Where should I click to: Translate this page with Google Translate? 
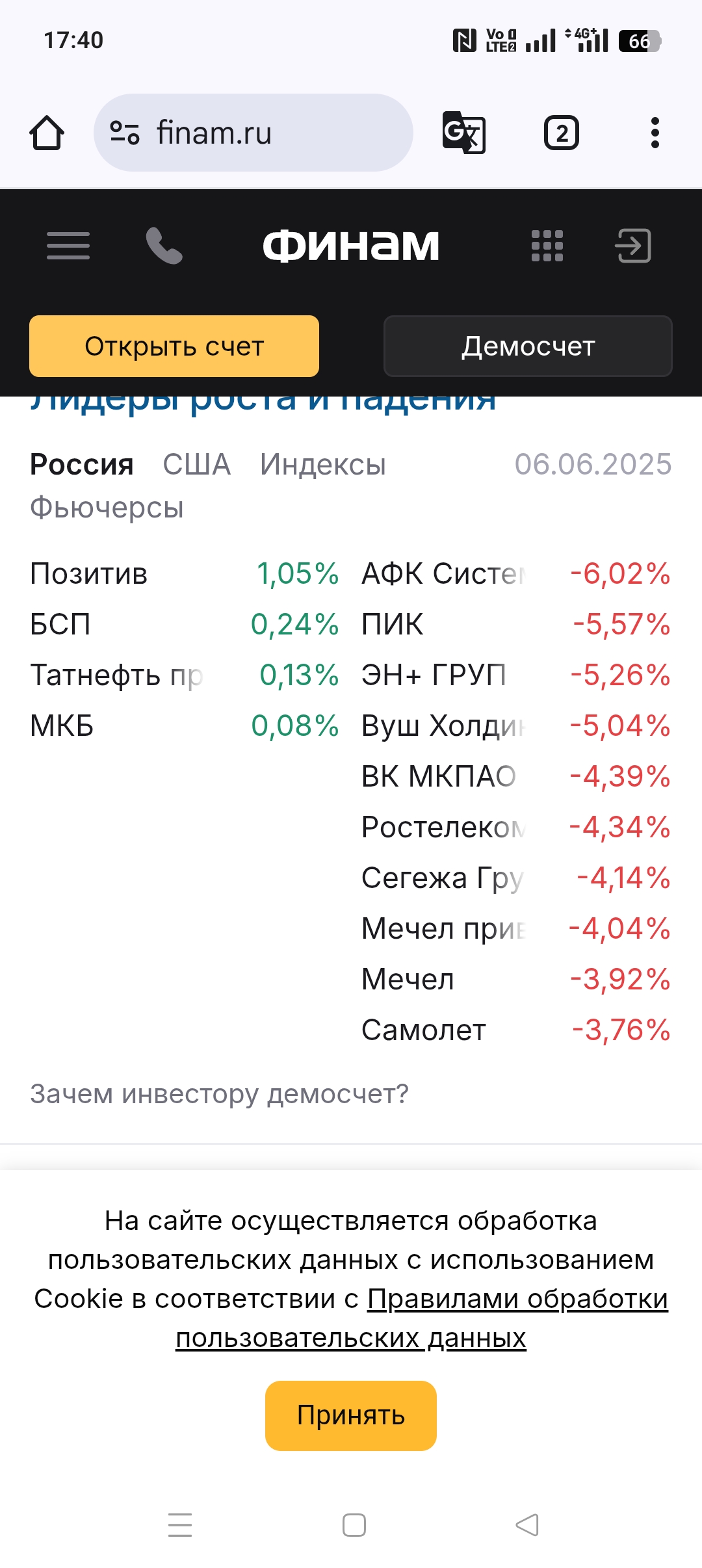point(463,133)
